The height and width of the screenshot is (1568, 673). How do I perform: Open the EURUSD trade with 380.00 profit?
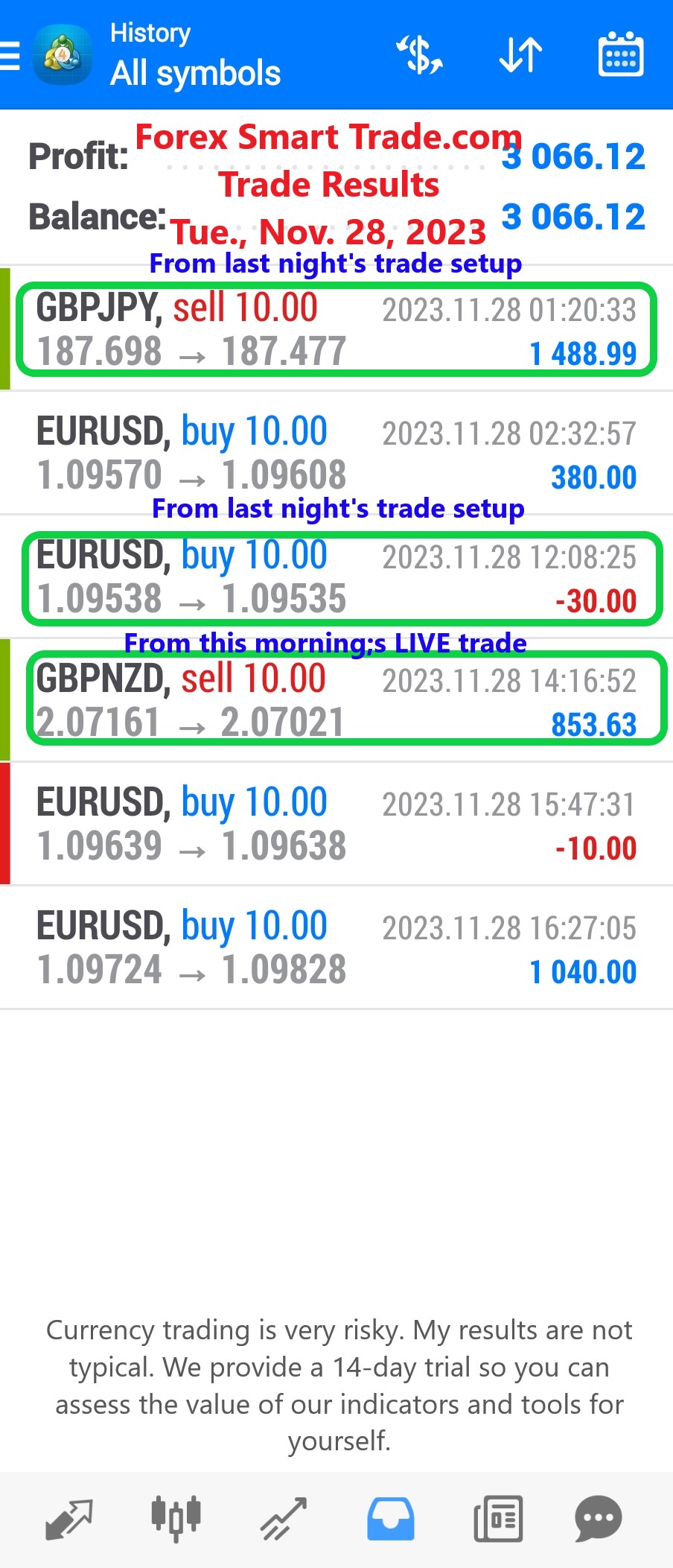(x=336, y=453)
